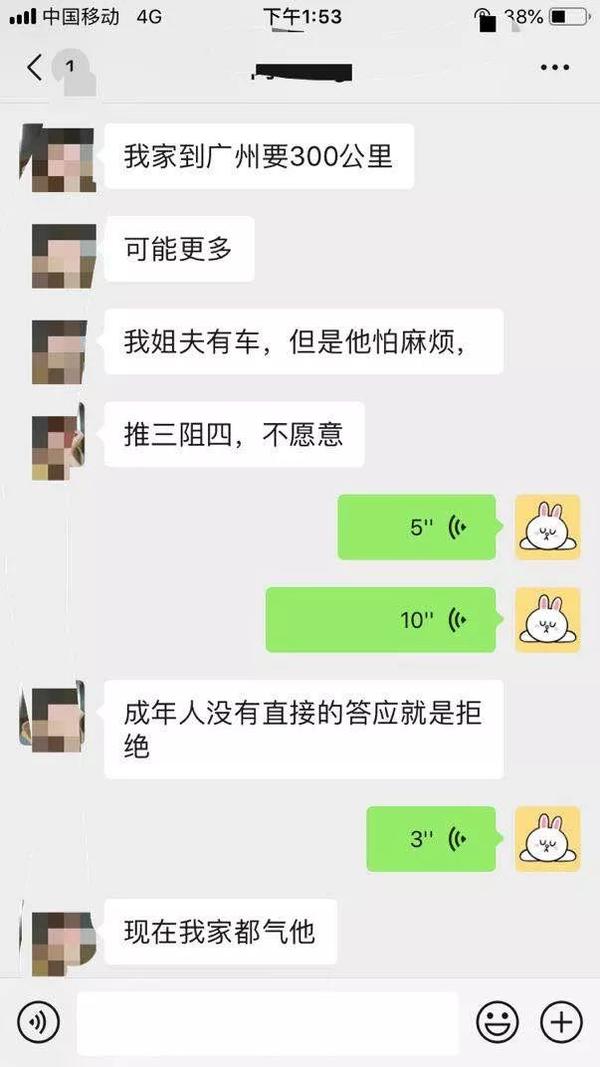Open bunny avatar beside the 10-second voice message

click(547, 619)
